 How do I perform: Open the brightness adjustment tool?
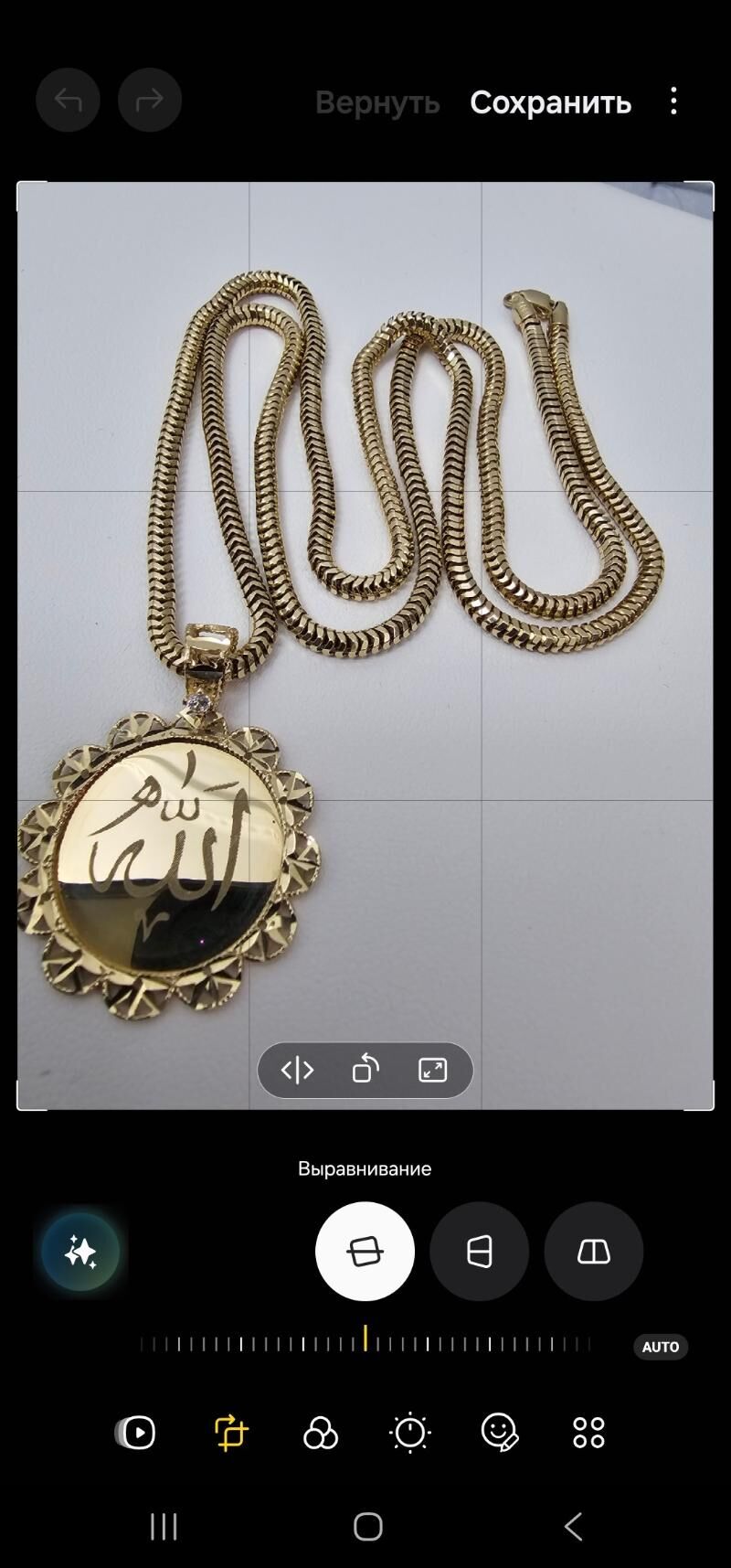click(x=409, y=1432)
